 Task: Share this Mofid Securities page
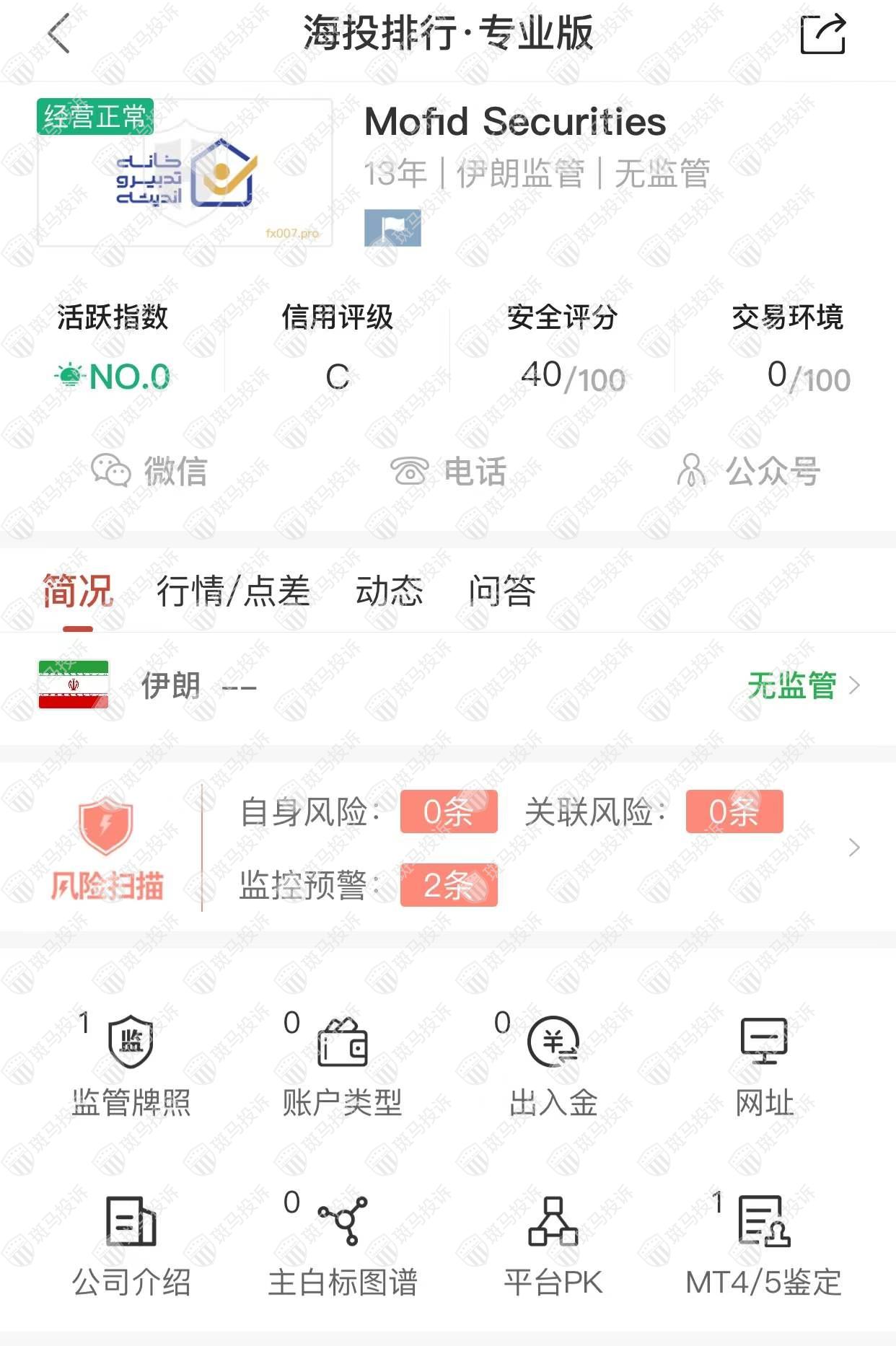822,34
